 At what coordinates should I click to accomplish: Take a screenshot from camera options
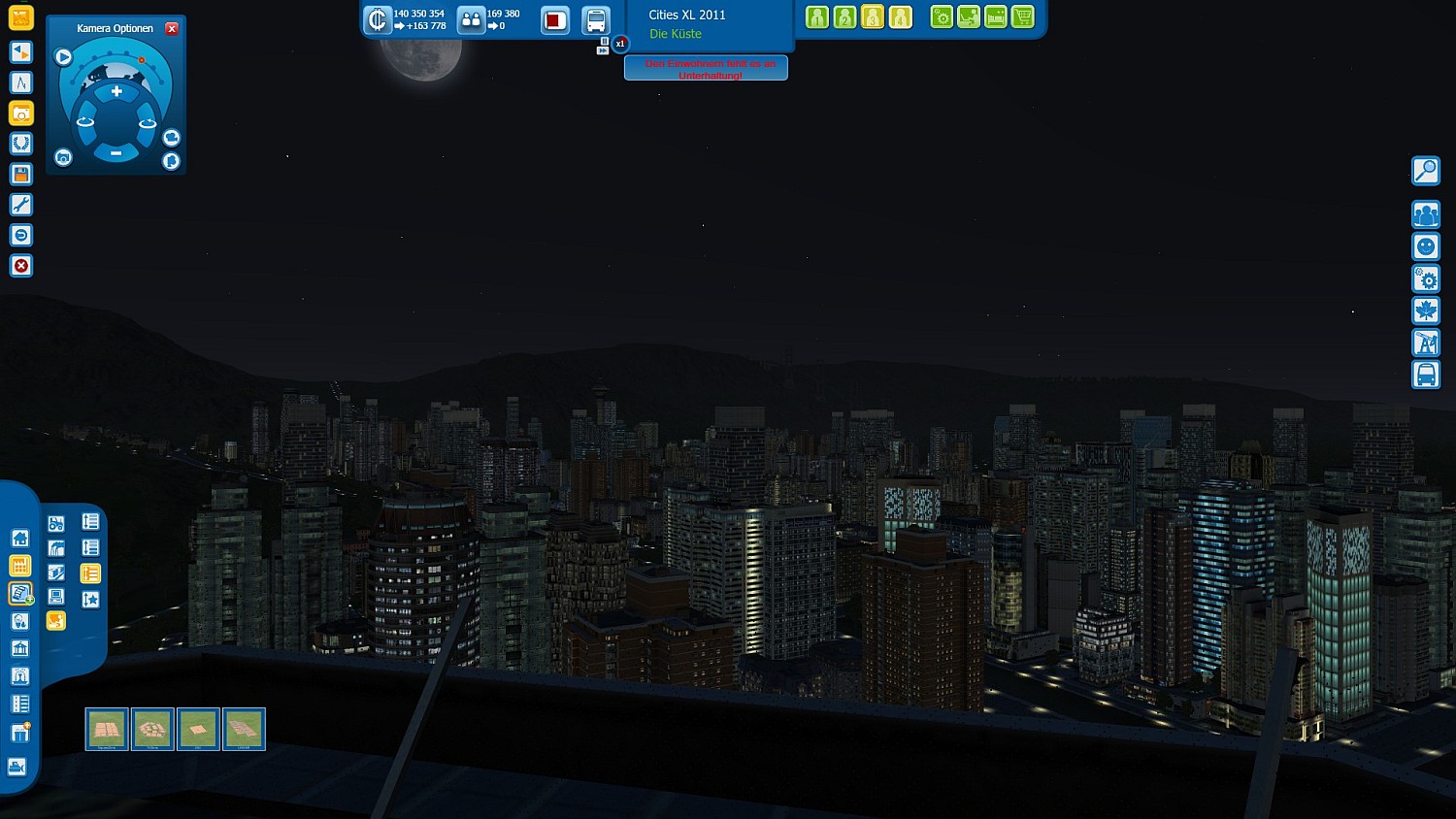(x=63, y=157)
